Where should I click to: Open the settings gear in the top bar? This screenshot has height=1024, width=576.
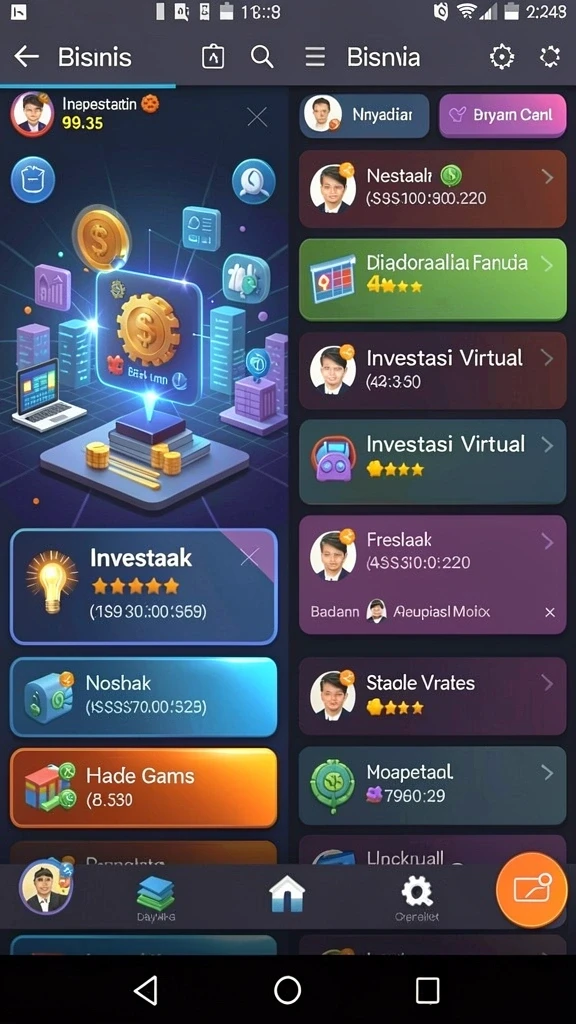pos(502,57)
